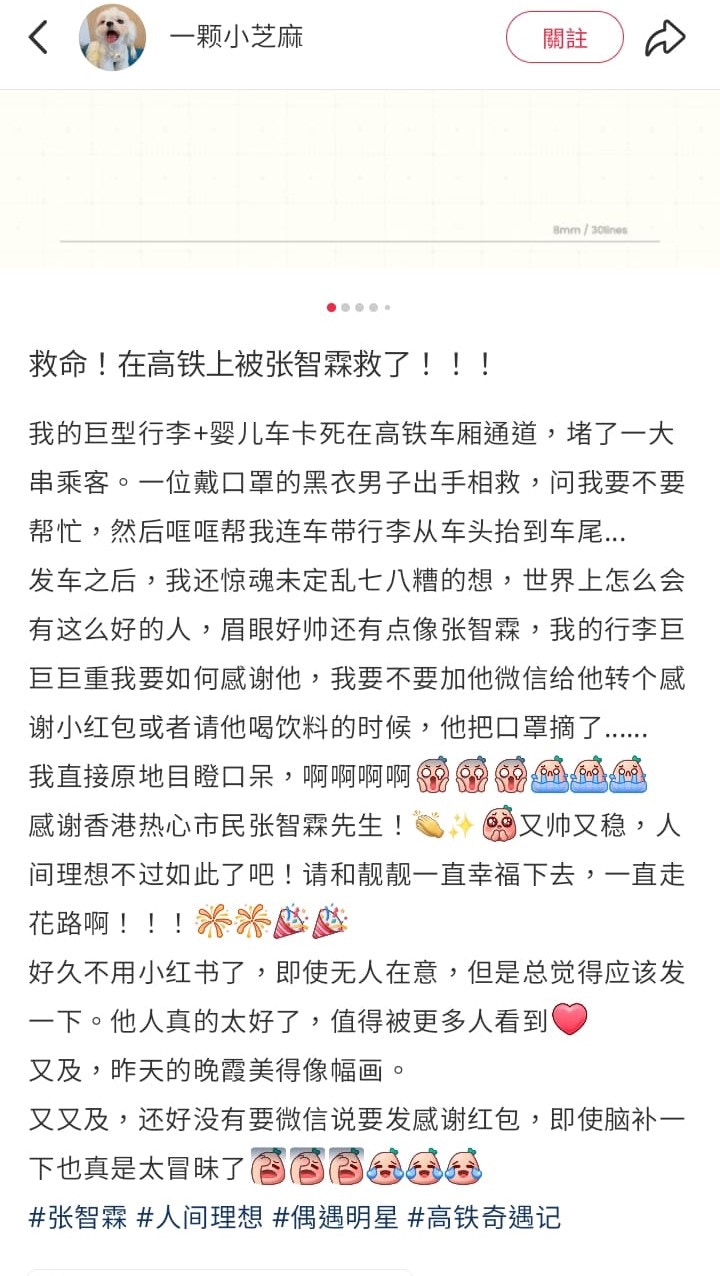Open the #偶遇明星 hashtag

click(x=335, y=1217)
